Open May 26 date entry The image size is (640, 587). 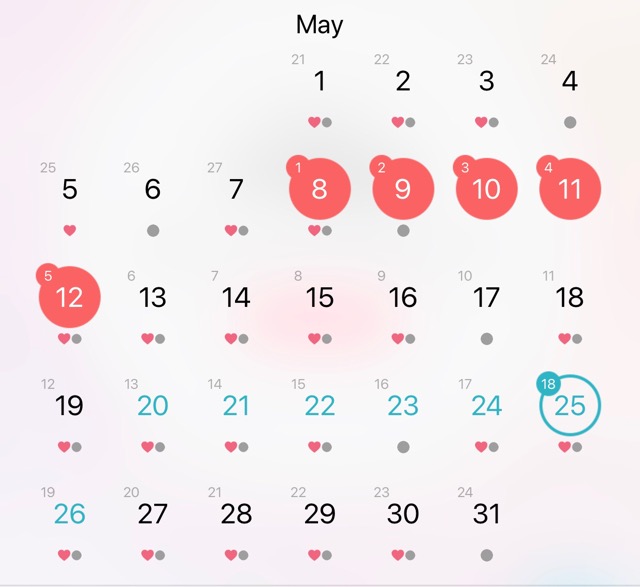coord(69,513)
